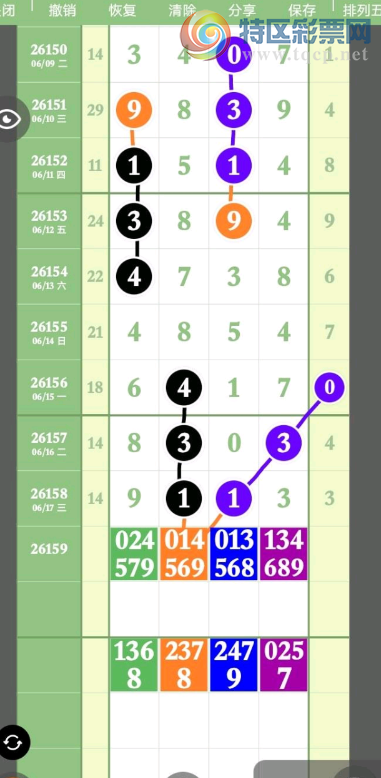
Task: Redo the mark using 恢复
Action: click(x=123, y=10)
